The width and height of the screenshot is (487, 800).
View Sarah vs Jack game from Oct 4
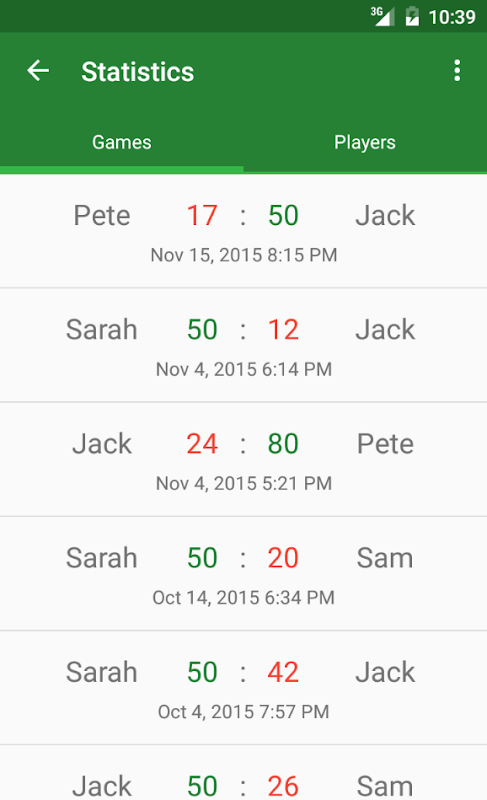243,688
